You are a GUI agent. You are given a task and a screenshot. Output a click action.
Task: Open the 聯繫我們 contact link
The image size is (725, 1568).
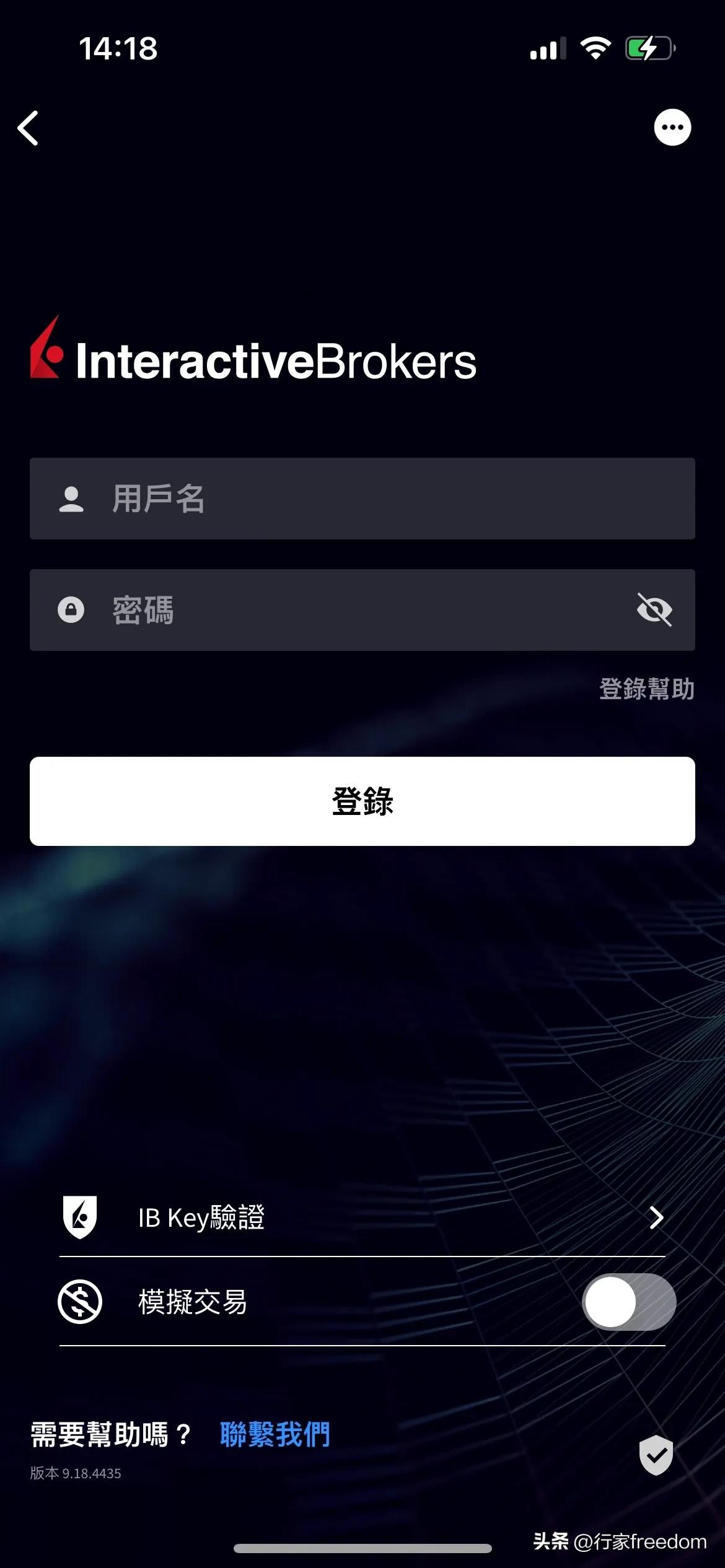[x=275, y=1434]
